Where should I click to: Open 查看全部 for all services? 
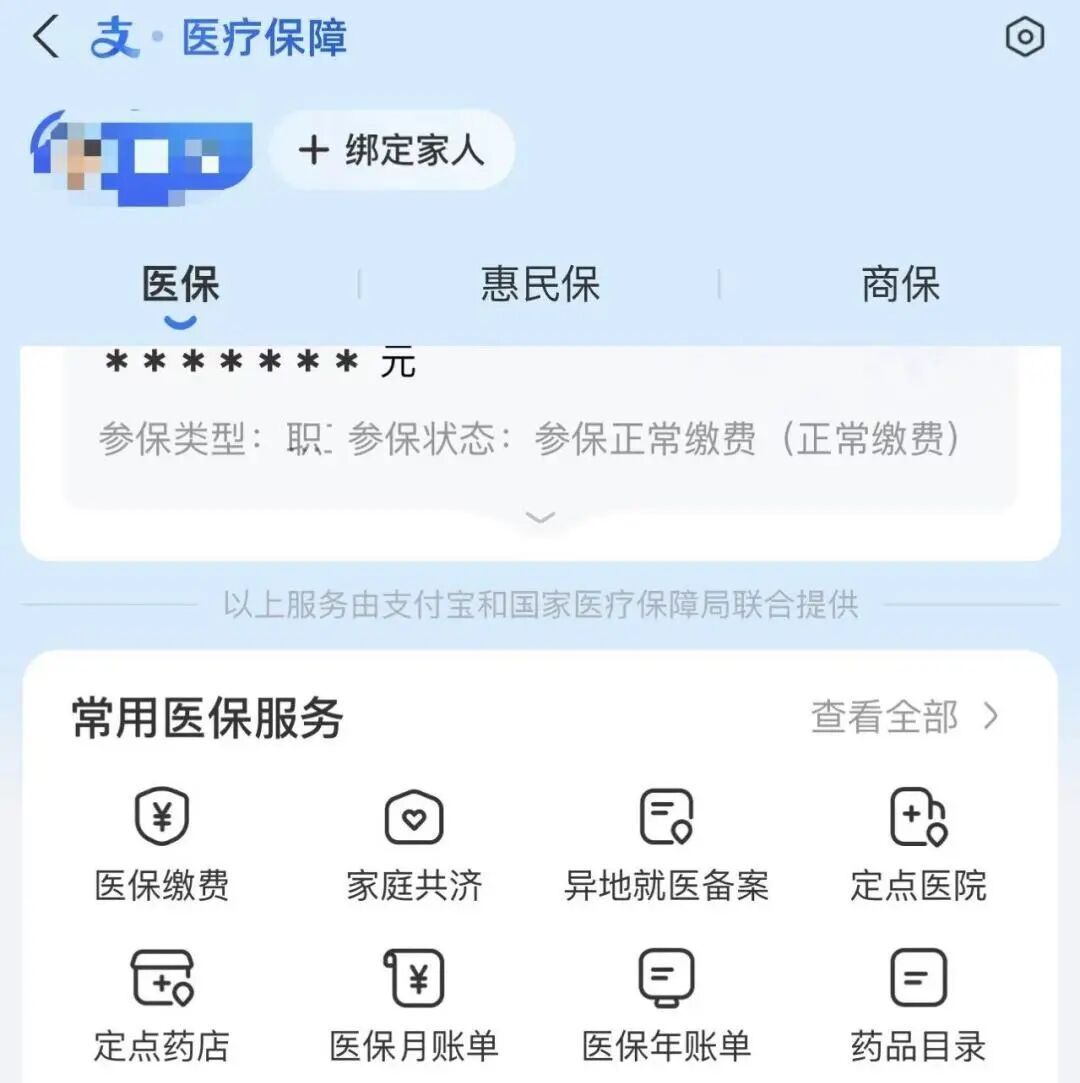[x=904, y=717]
